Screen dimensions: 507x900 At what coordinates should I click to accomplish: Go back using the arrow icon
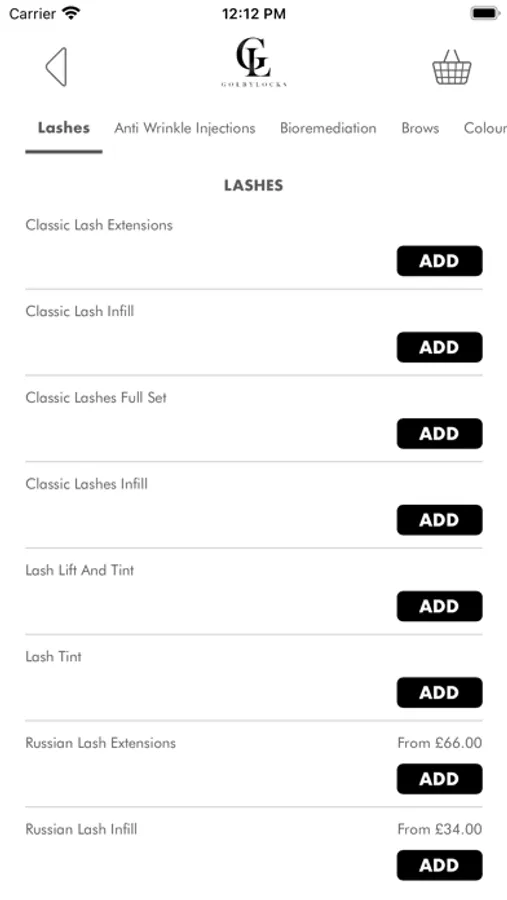[56, 67]
